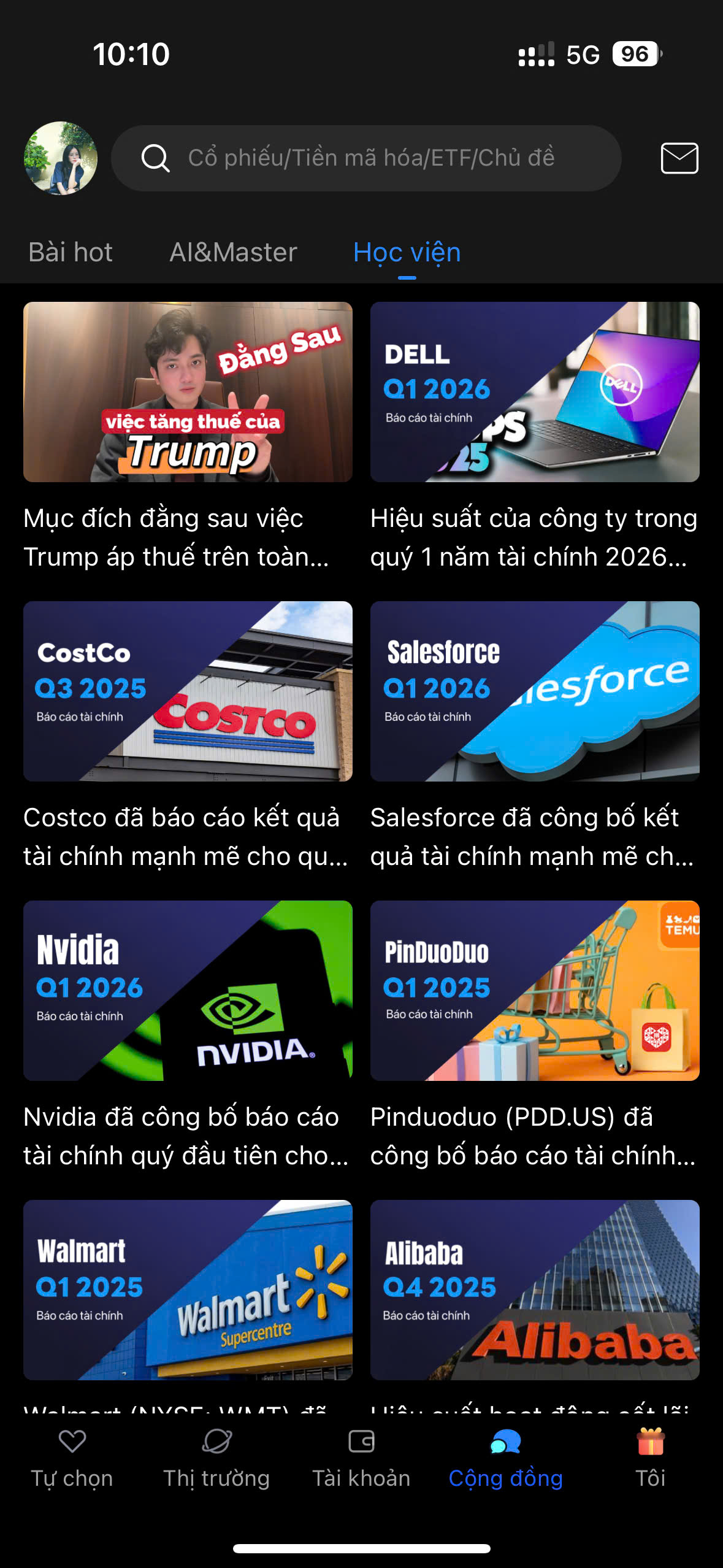This screenshot has height=1568, width=723.
Task: Open the Dell Q1 2026 report card
Action: (535, 392)
